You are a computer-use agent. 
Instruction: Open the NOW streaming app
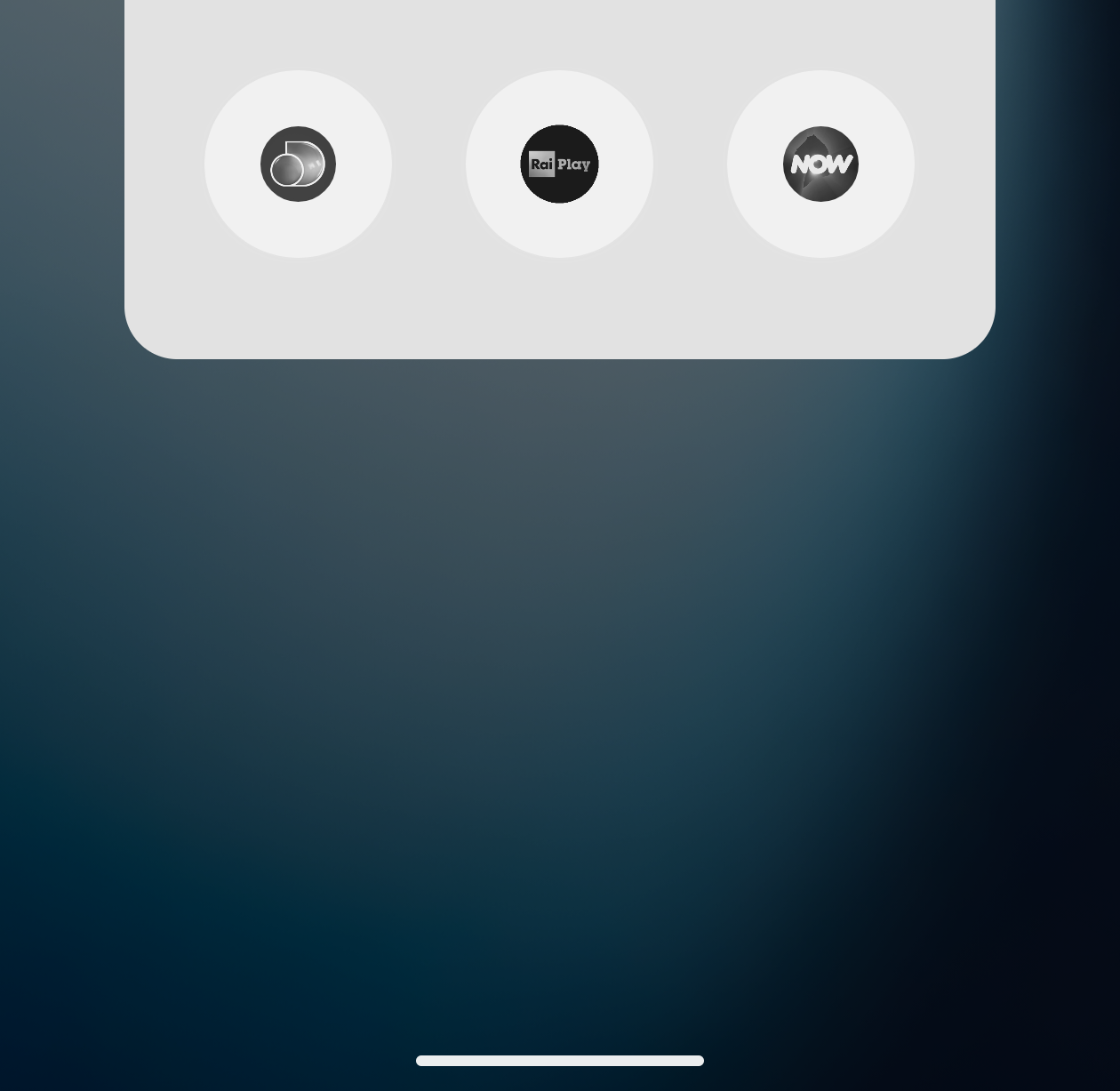click(820, 164)
